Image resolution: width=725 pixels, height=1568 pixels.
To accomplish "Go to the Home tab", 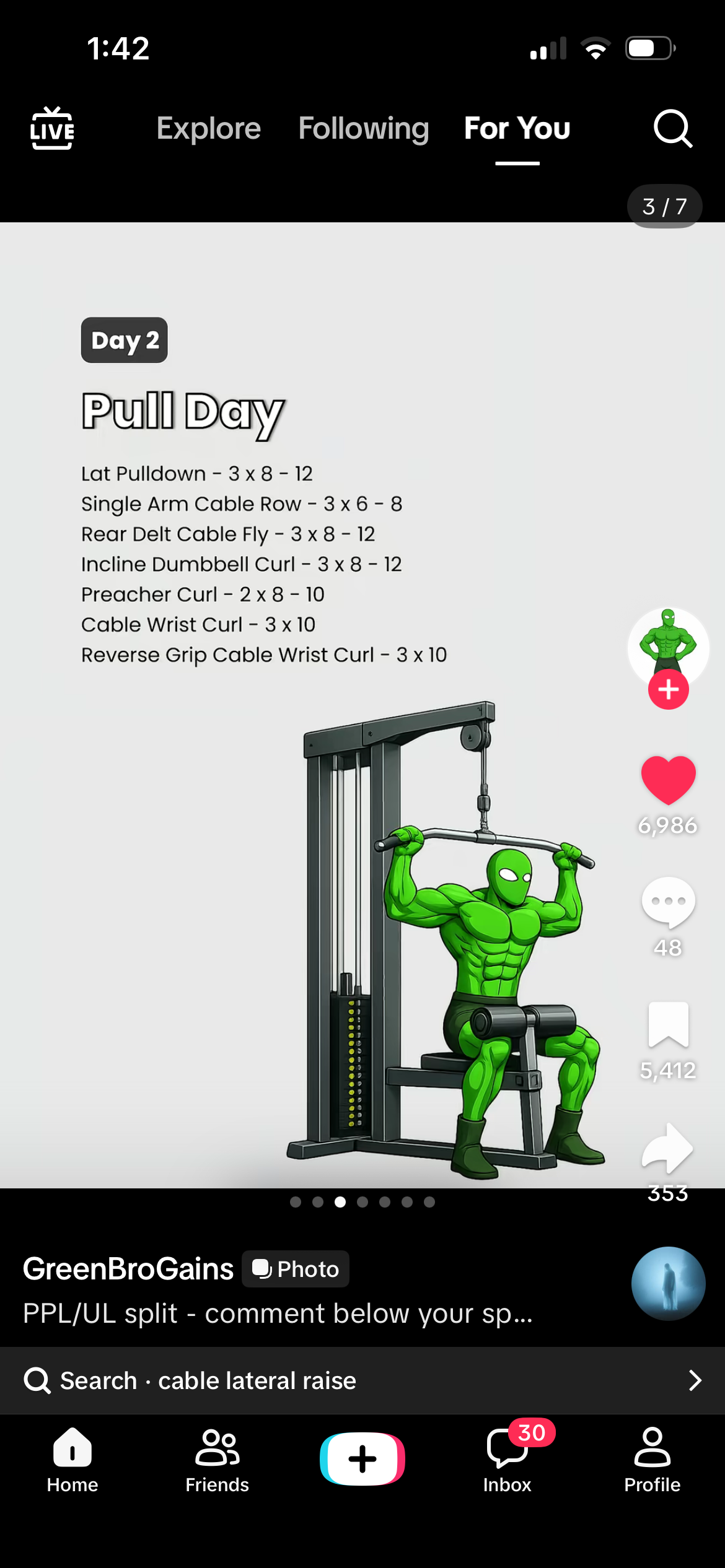I will 72,1459.
